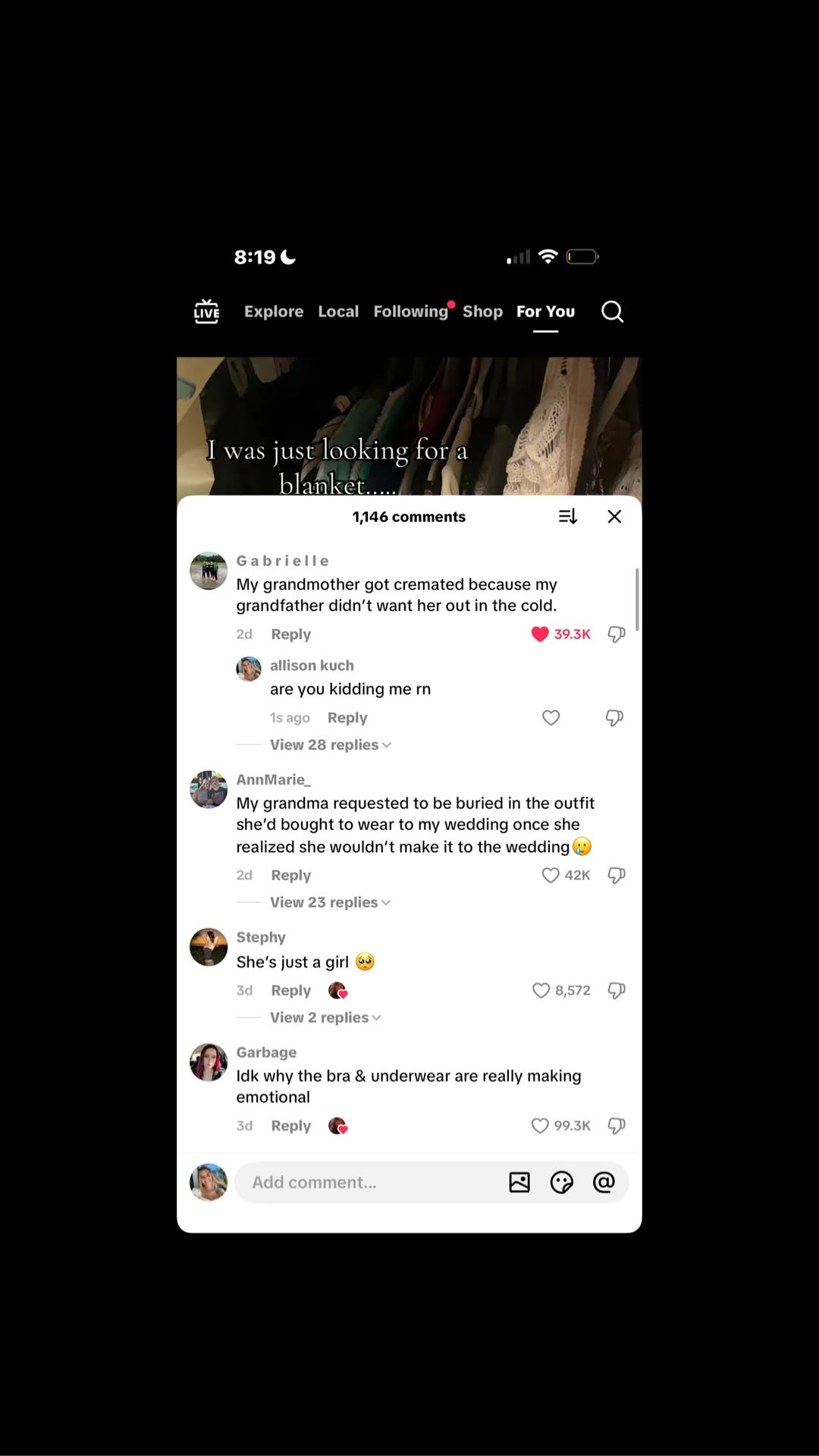Dislike Stephy's comment

tap(617, 991)
